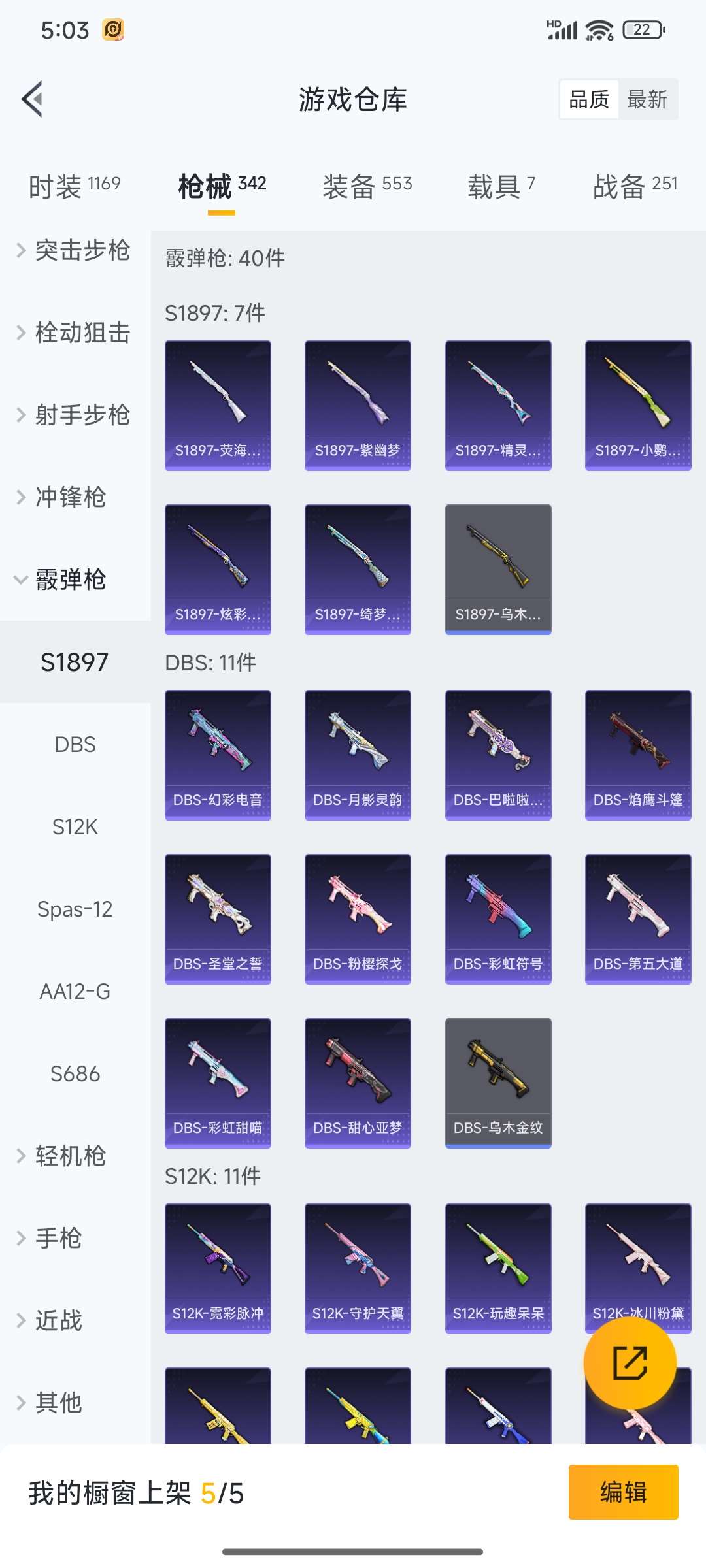Open the DBS-幻彩电音 skin
Viewport: 706px width, 1568px height.
coord(218,755)
